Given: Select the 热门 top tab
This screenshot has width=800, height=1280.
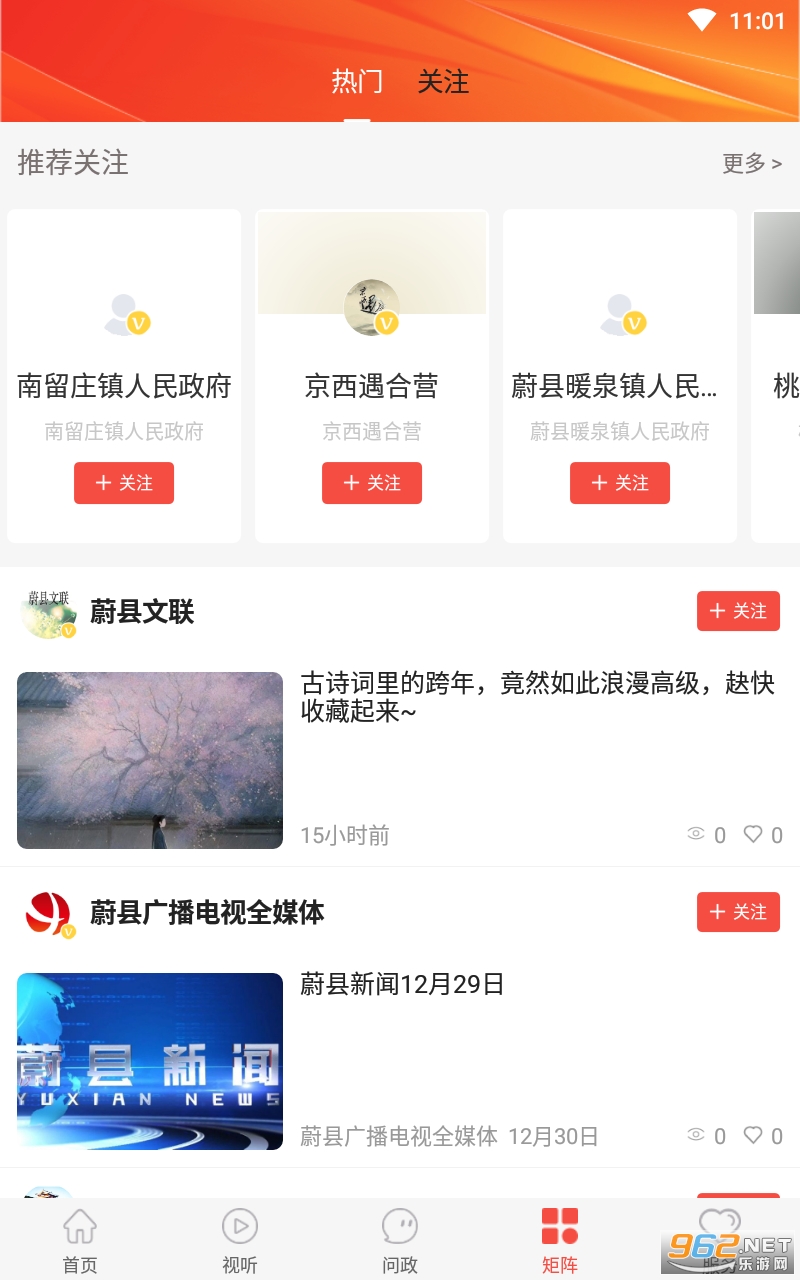Looking at the screenshot, I should click(x=357, y=82).
